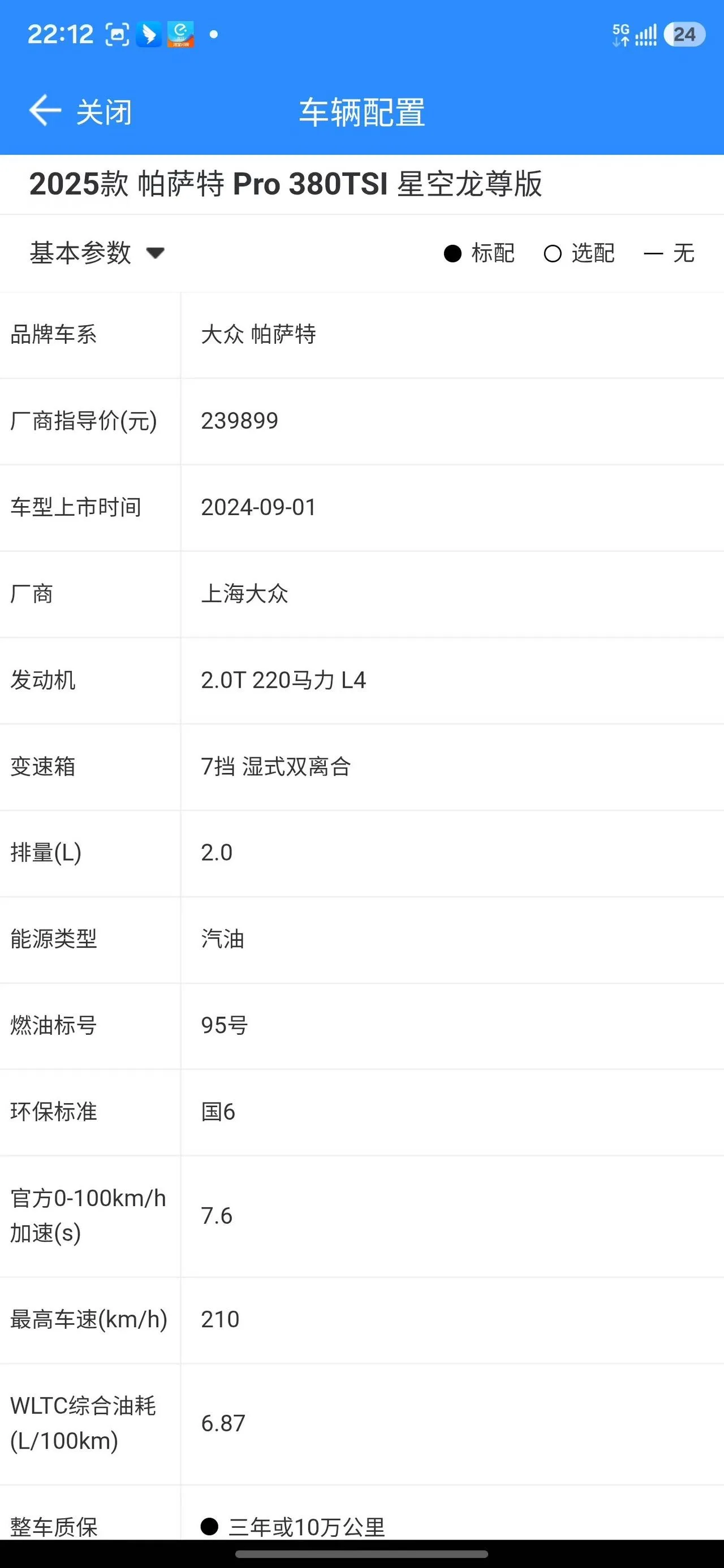Expand the 基本参数 dropdown

click(x=97, y=253)
